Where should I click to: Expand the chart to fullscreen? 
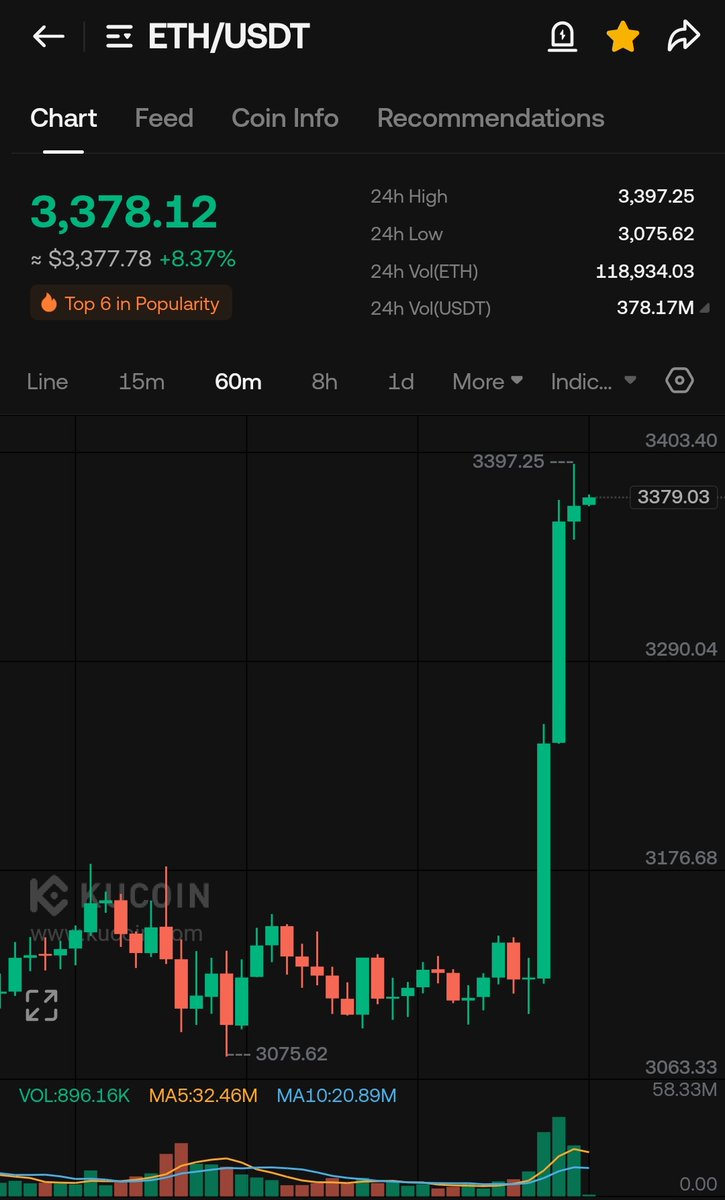[x=41, y=1005]
